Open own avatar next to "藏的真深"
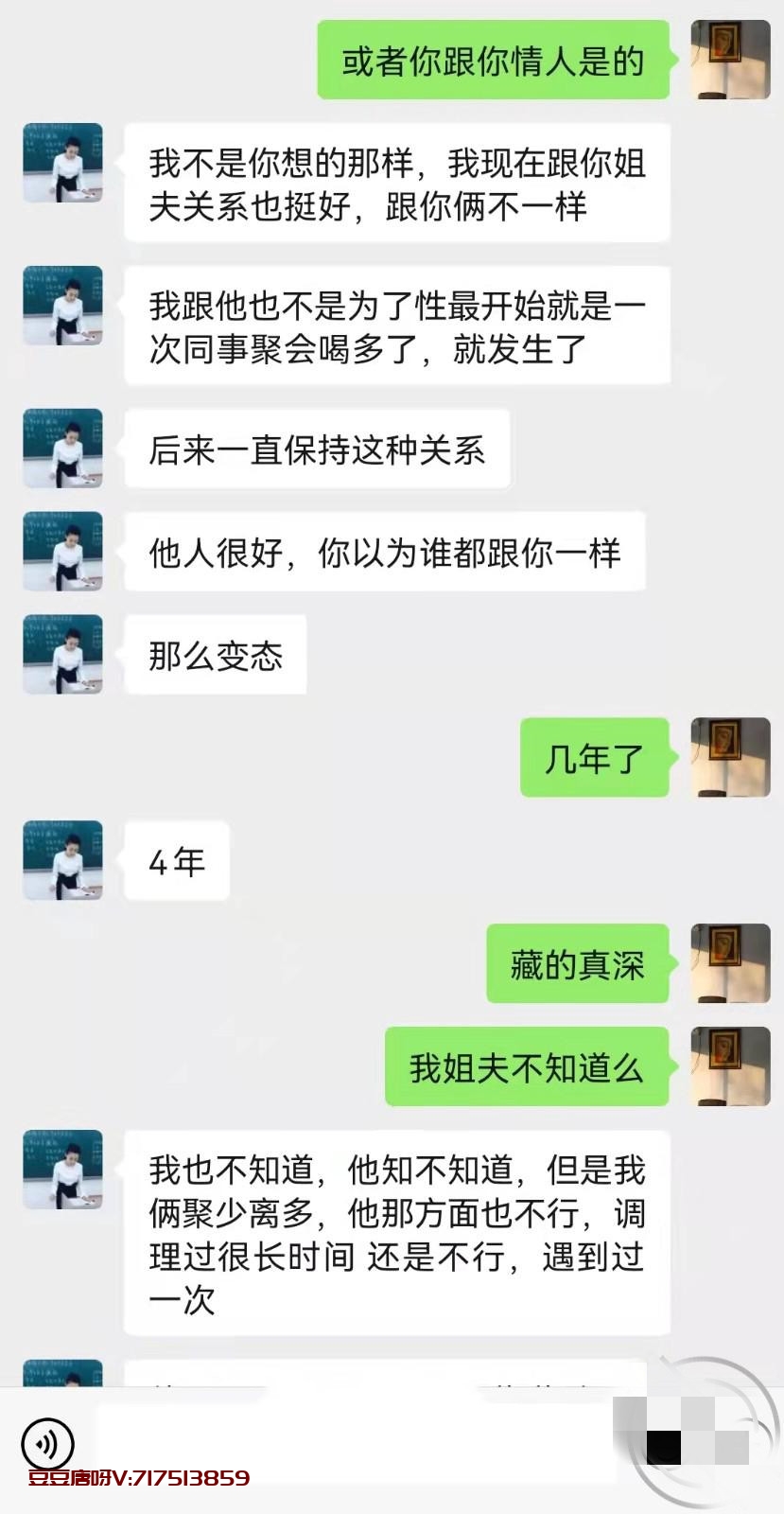The height and width of the screenshot is (1514, 784). tap(730, 962)
